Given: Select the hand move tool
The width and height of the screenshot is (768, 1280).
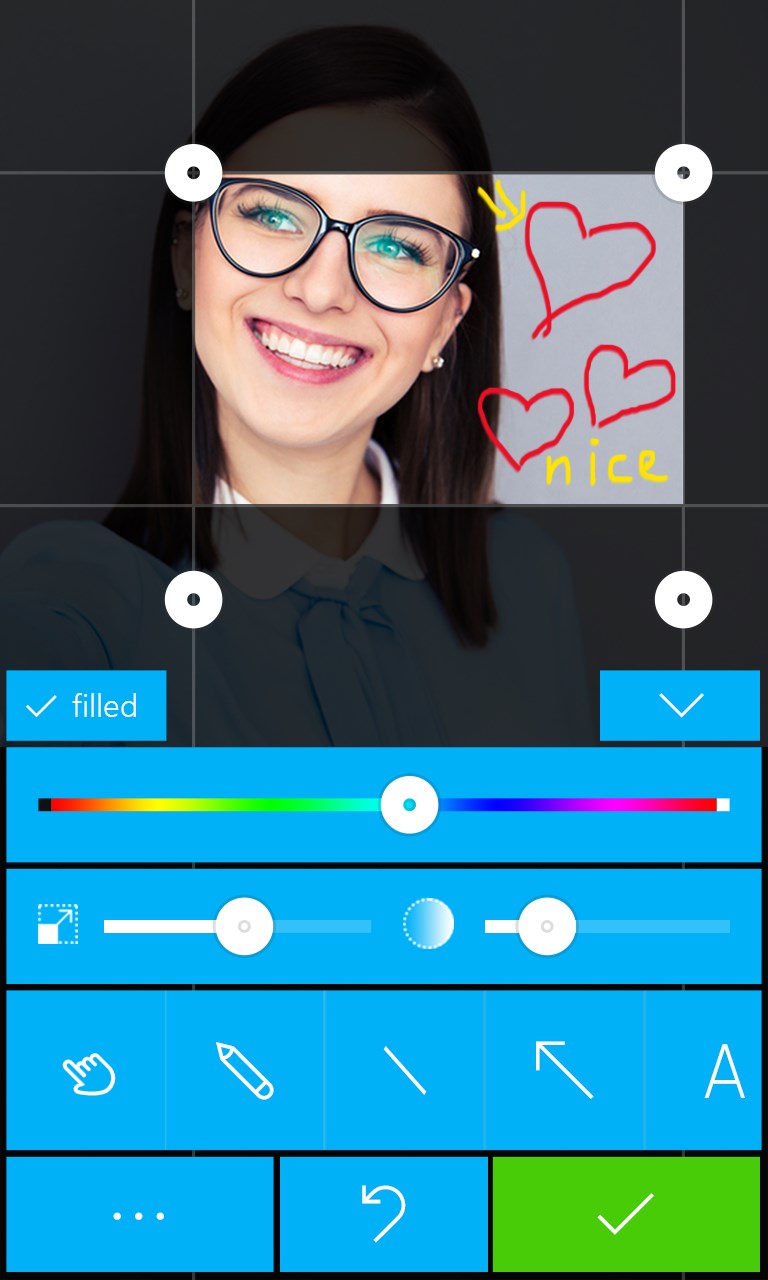Looking at the screenshot, I should [88, 1071].
